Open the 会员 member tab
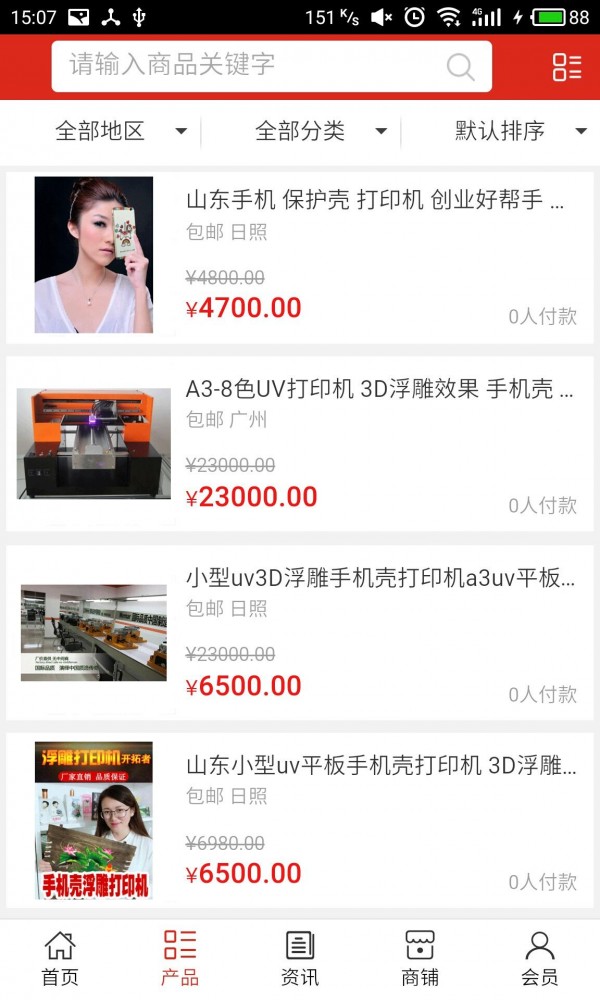This screenshot has width=600, height=1000. (540, 959)
